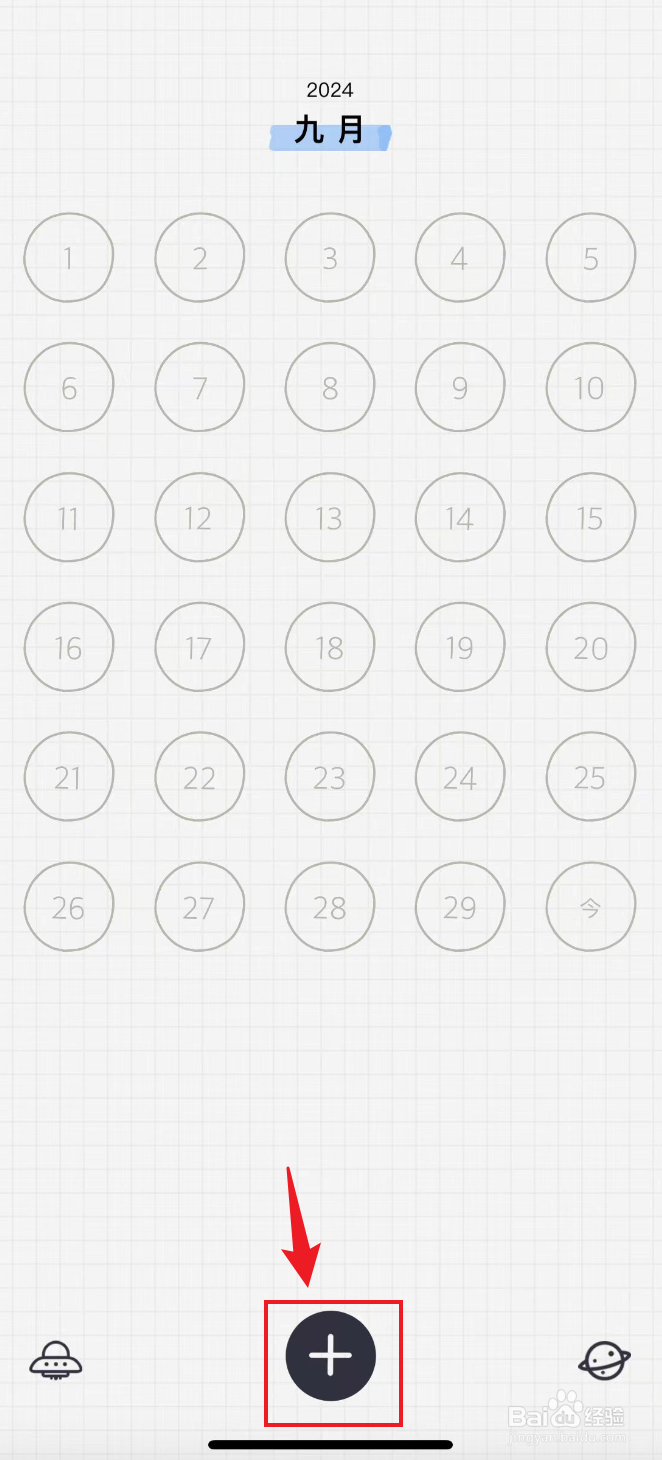Open day 14 on the calendar
This screenshot has height=1460, width=662.
tap(460, 518)
